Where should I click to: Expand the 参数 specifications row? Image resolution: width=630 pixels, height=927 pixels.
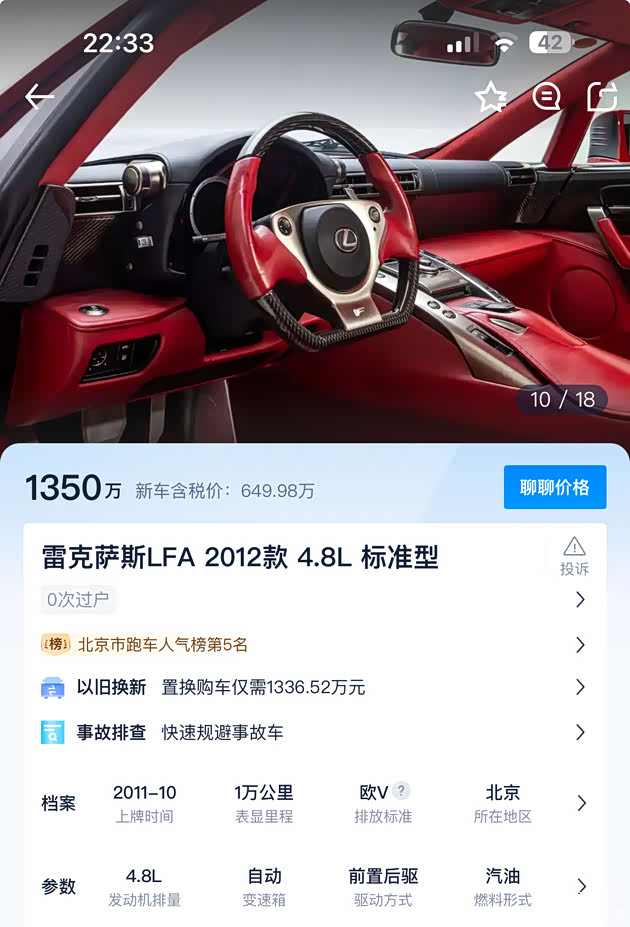tap(580, 886)
